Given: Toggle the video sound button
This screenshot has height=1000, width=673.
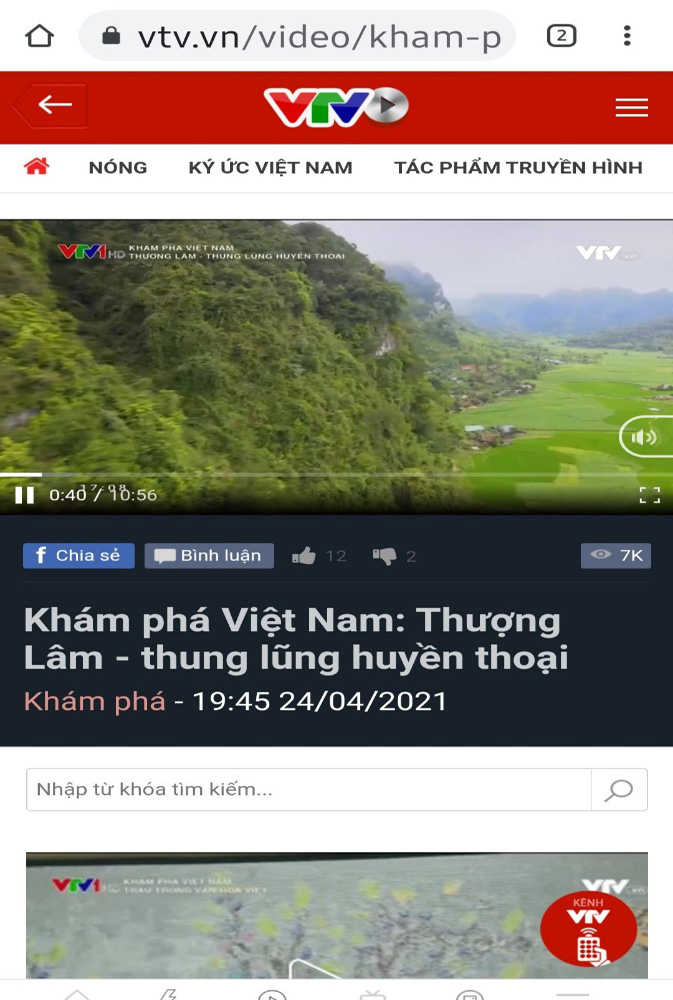Looking at the screenshot, I should tap(646, 437).
